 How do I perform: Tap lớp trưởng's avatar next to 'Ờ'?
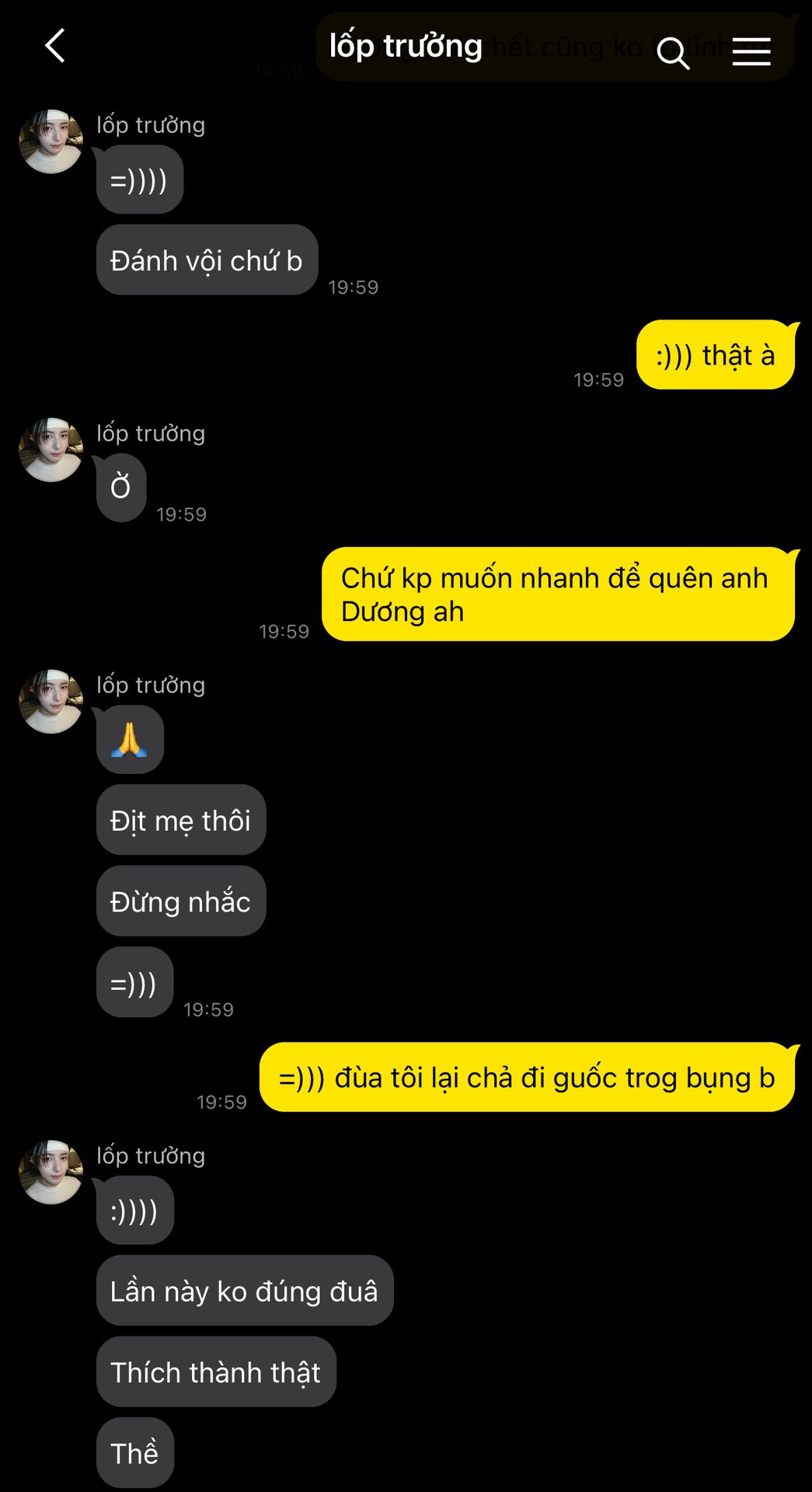coord(51,450)
